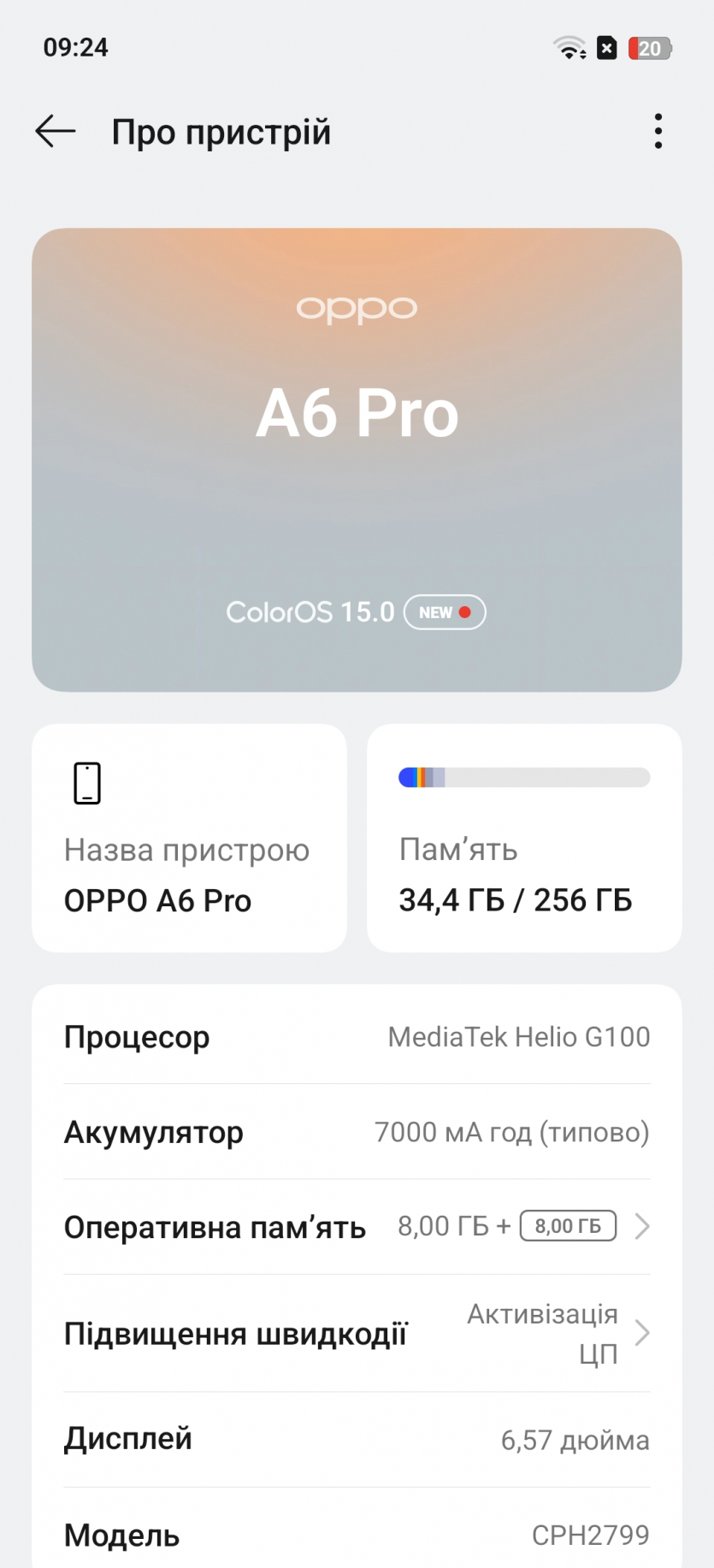Open the Пам'ять storage card
The width and height of the screenshot is (714, 1568).
[523, 838]
